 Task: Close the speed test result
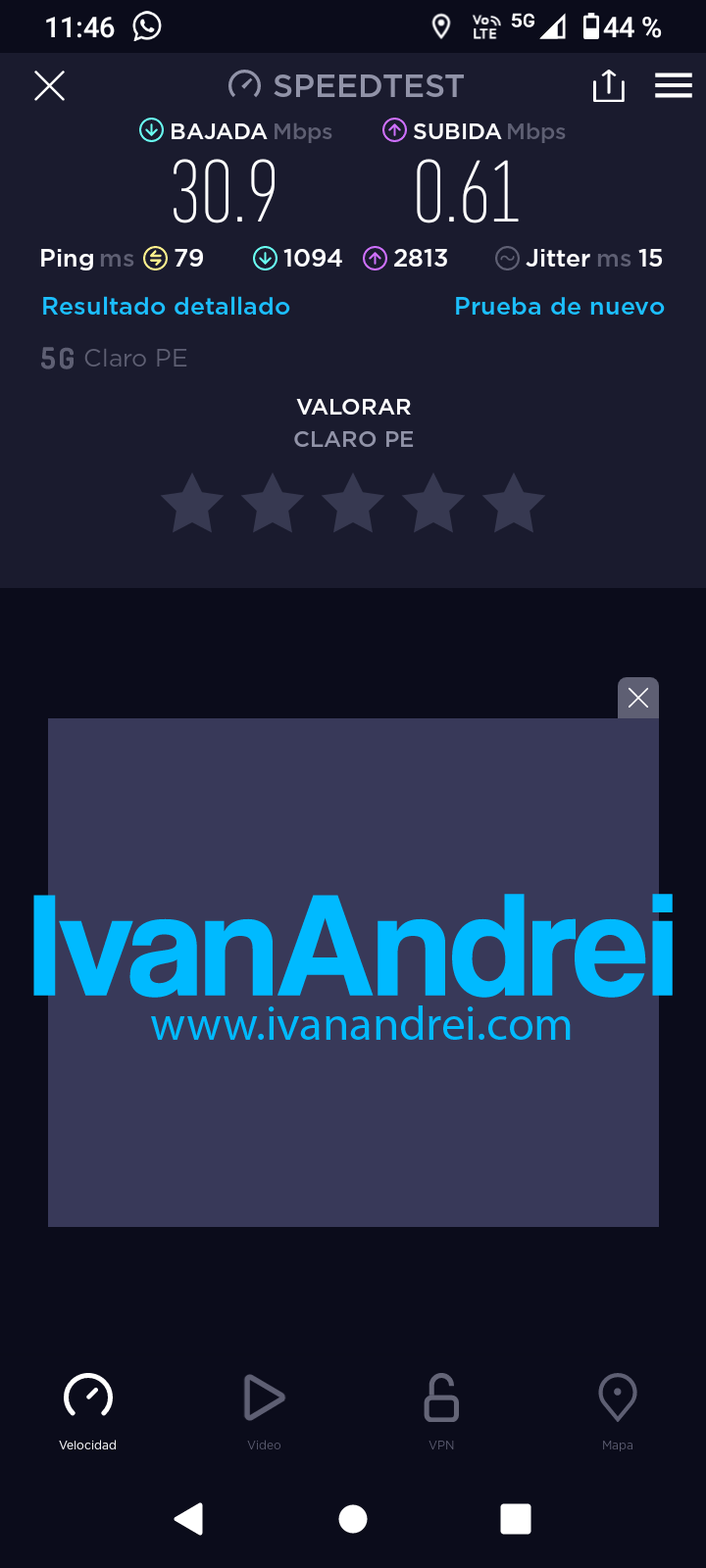[49, 86]
